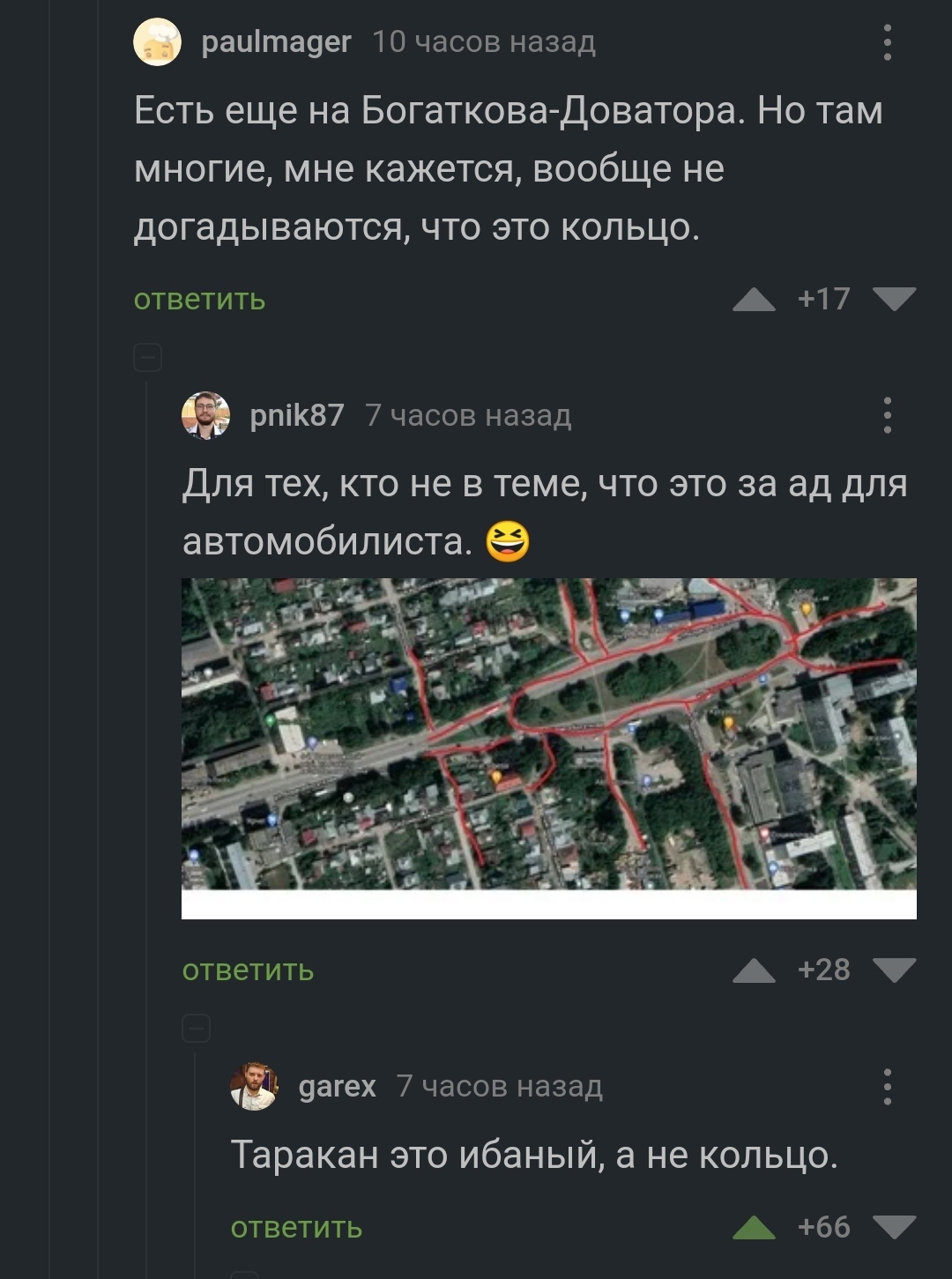952x1279 pixels.
Task: Upvote pnik87's comment
Action: (x=754, y=970)
